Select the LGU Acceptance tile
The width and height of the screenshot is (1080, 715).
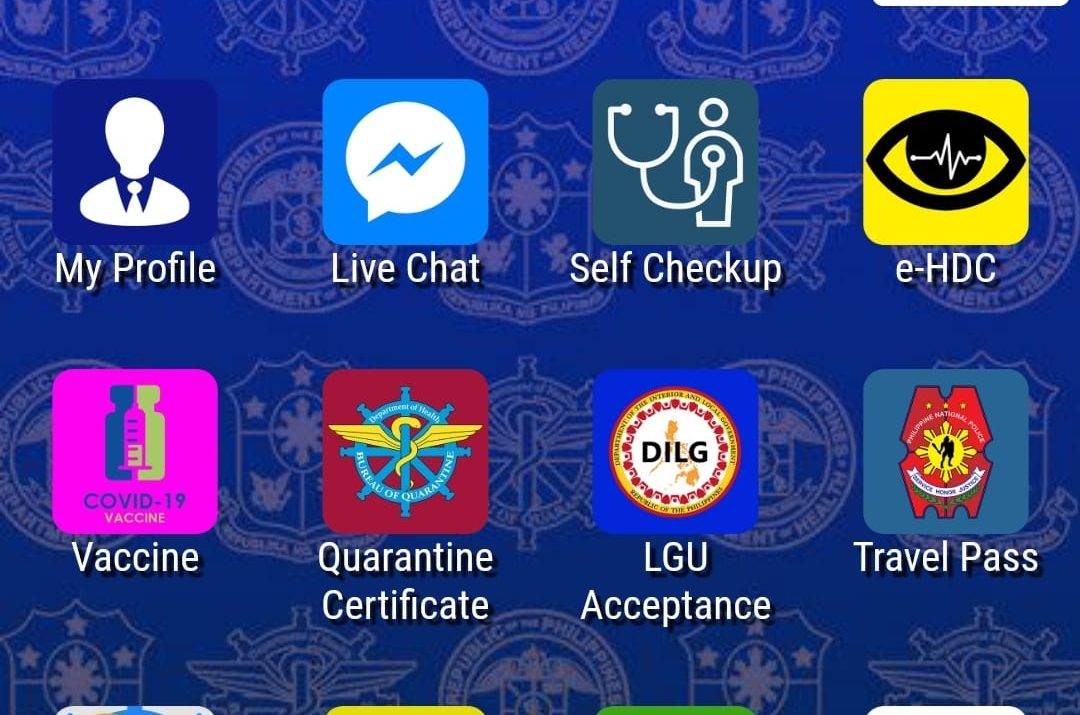675,451
